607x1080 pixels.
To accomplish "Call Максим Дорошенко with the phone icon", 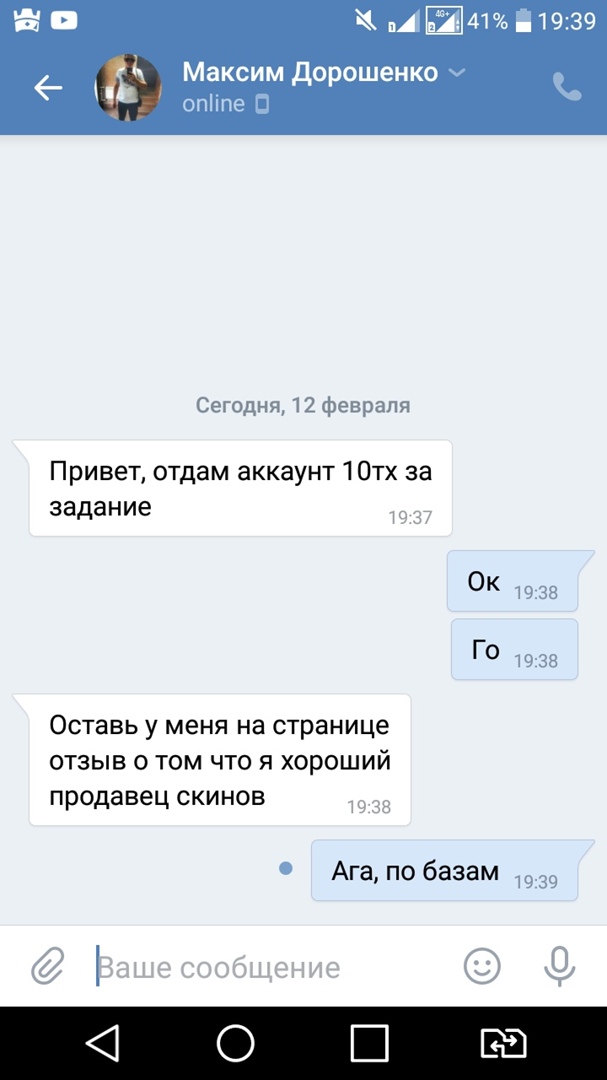I will (567, 88).
